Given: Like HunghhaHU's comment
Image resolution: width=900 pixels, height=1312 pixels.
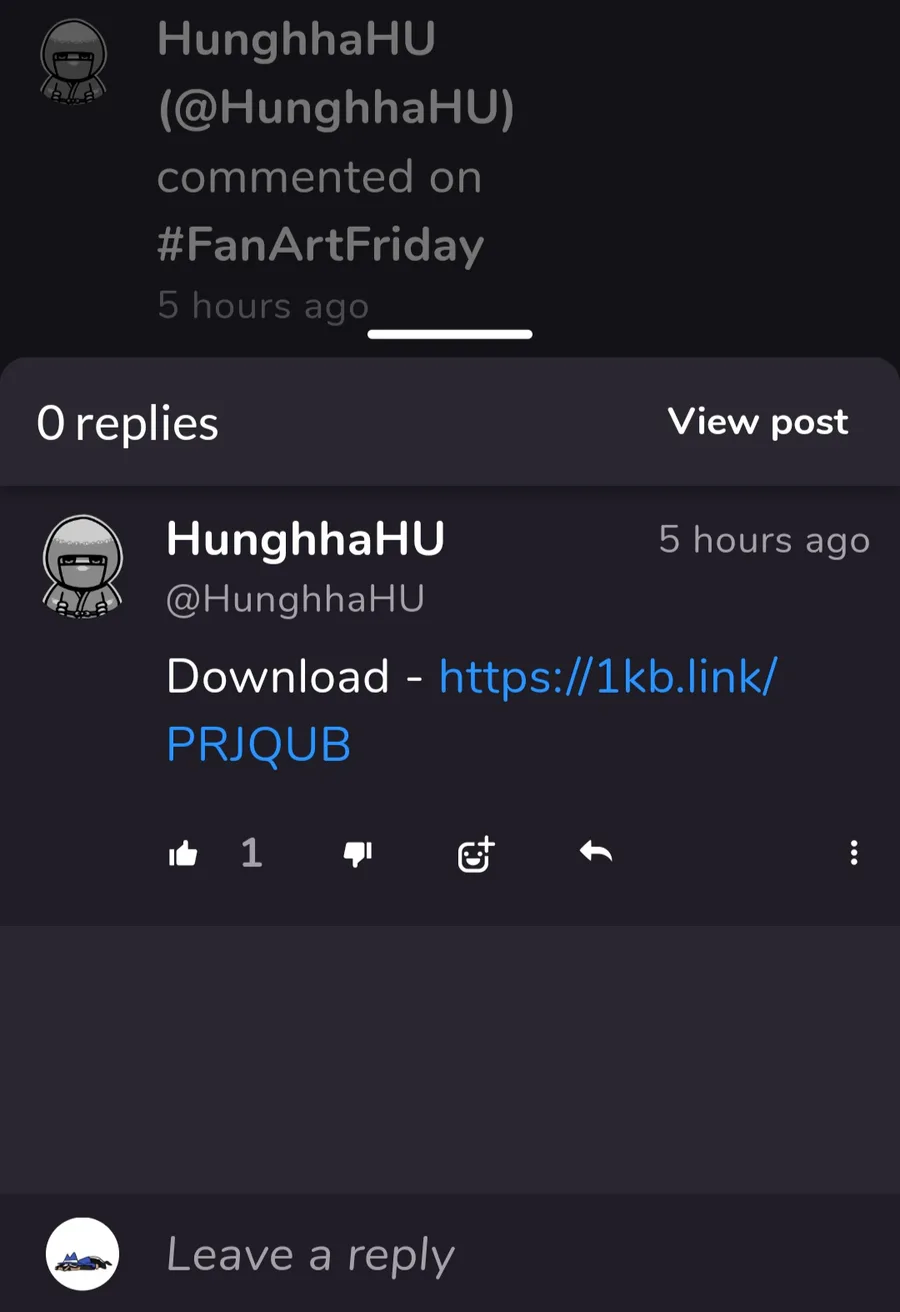Looking at the screenshot, I should coord(184,853).
